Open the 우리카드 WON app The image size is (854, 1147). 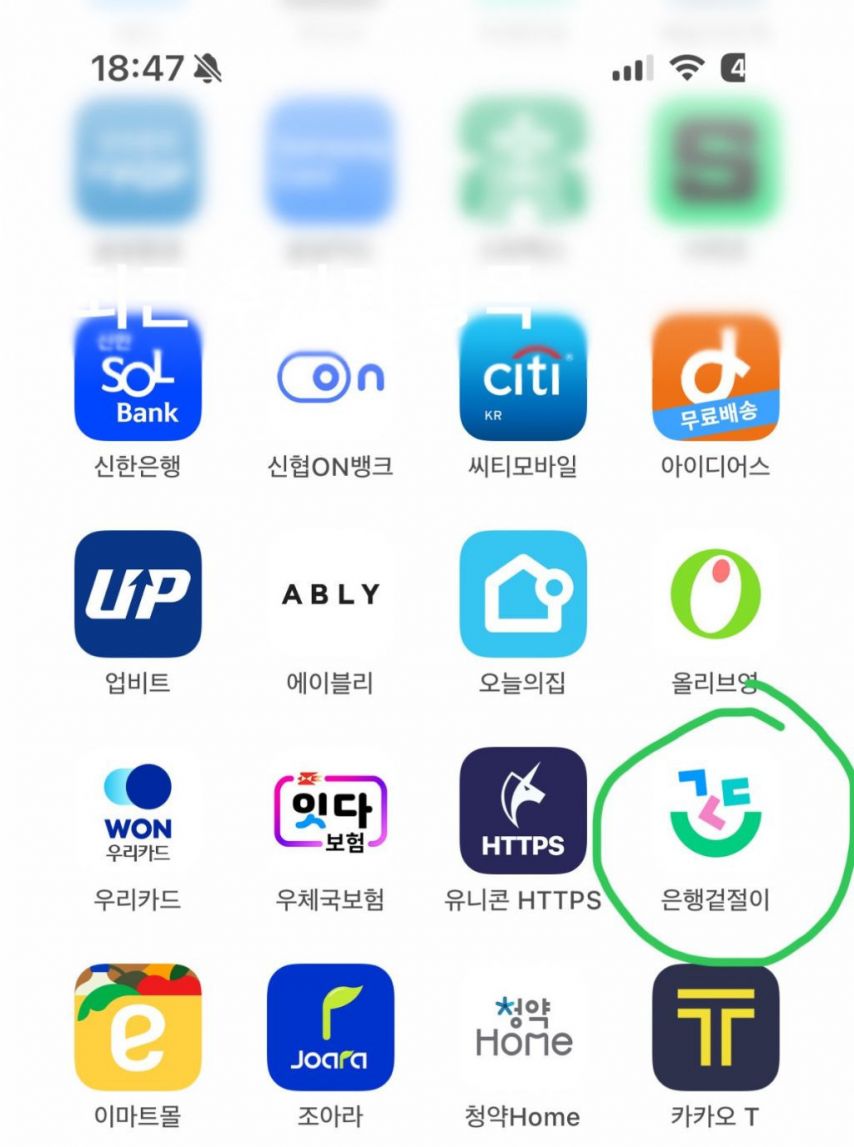point(138,811)
